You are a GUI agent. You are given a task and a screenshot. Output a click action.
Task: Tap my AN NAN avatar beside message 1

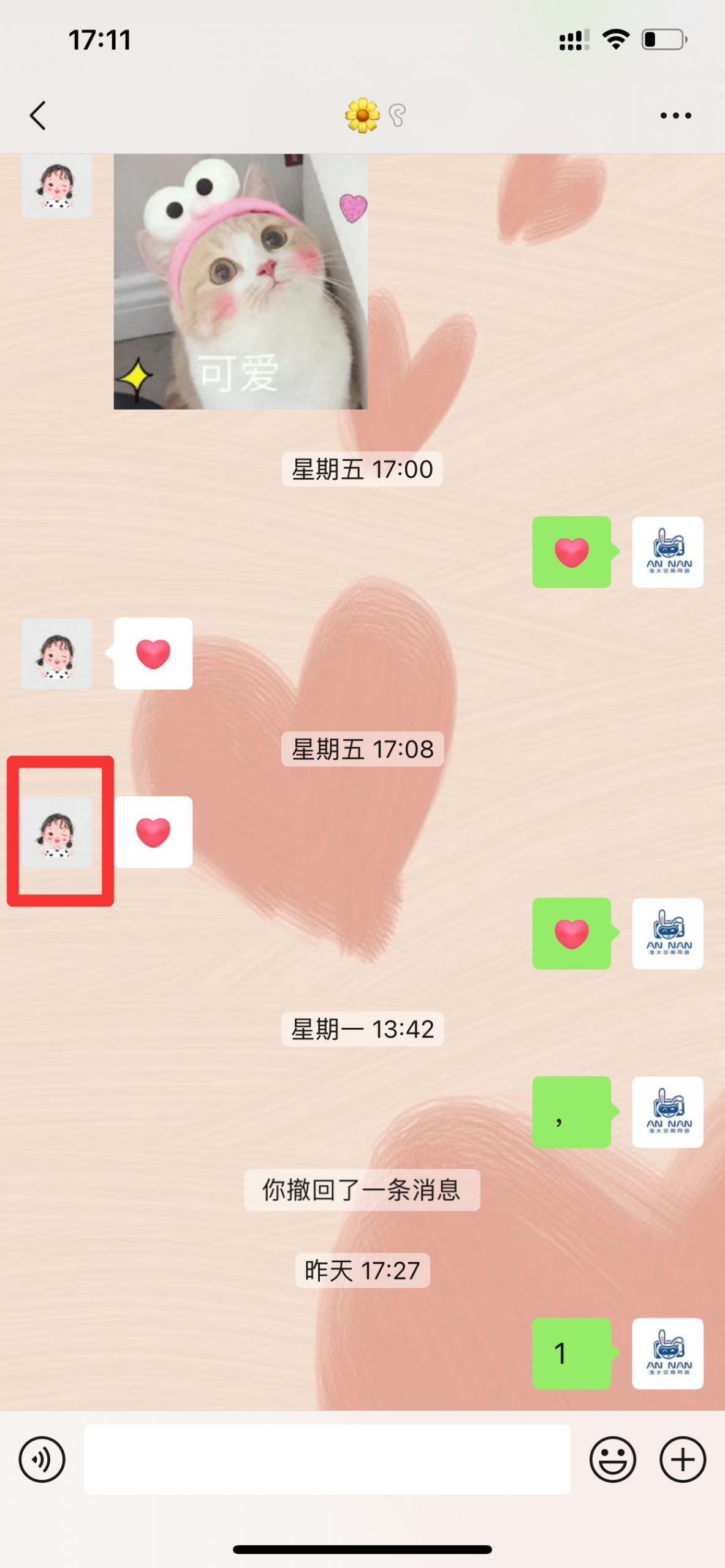click(667, 1353)
